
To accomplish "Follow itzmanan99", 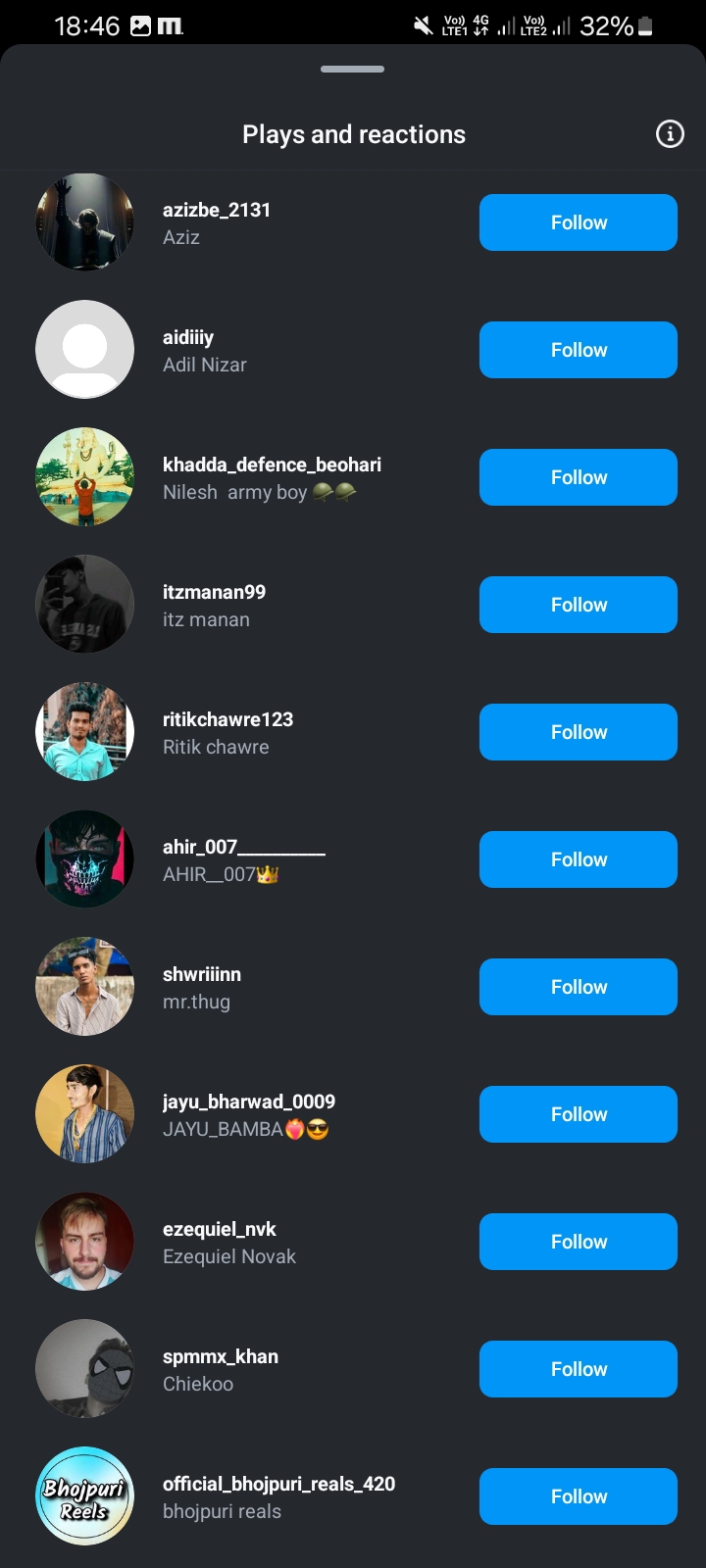I will click(578, 605).
